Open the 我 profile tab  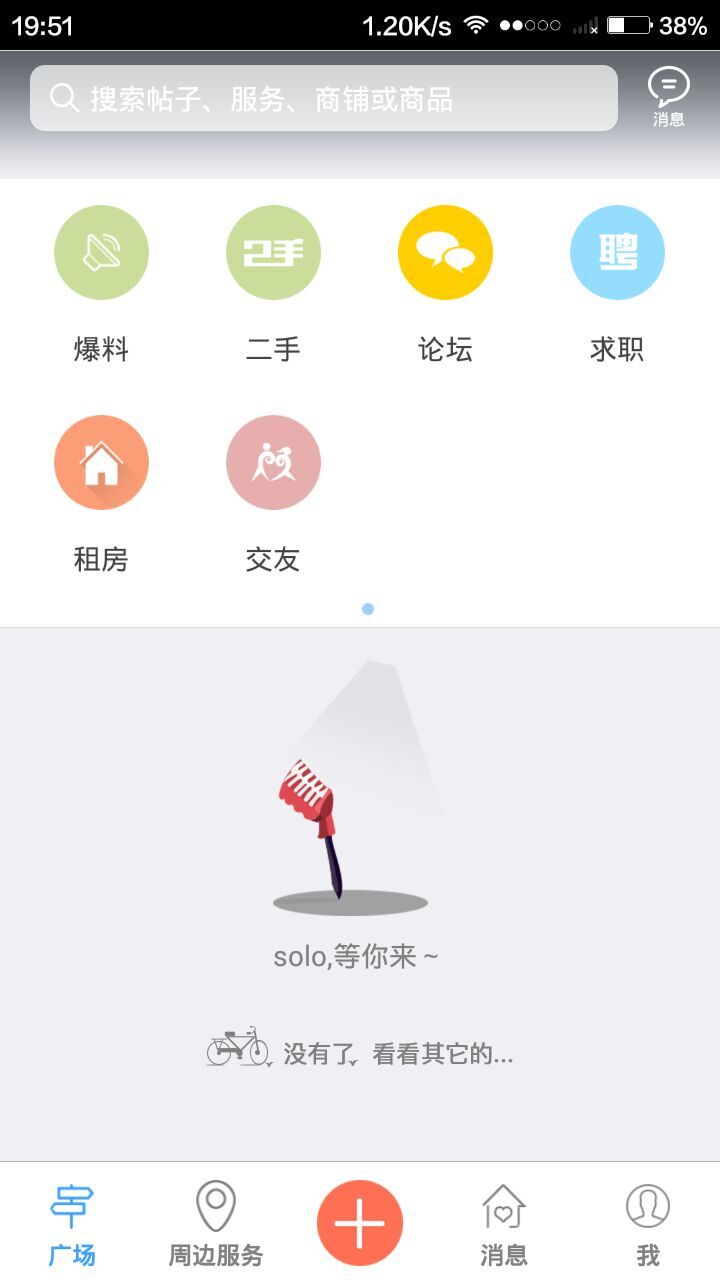pos(647,1223)
